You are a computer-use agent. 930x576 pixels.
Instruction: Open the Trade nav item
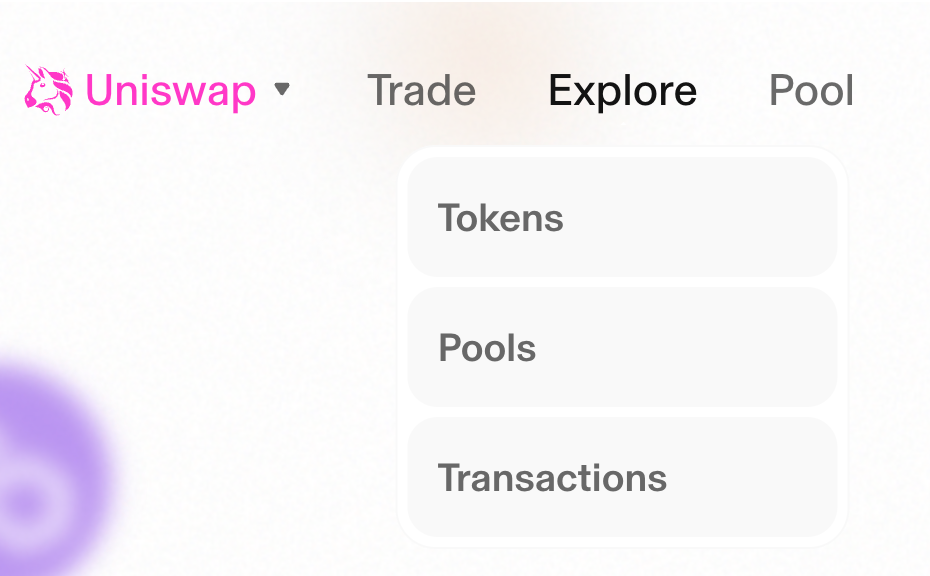422,90
